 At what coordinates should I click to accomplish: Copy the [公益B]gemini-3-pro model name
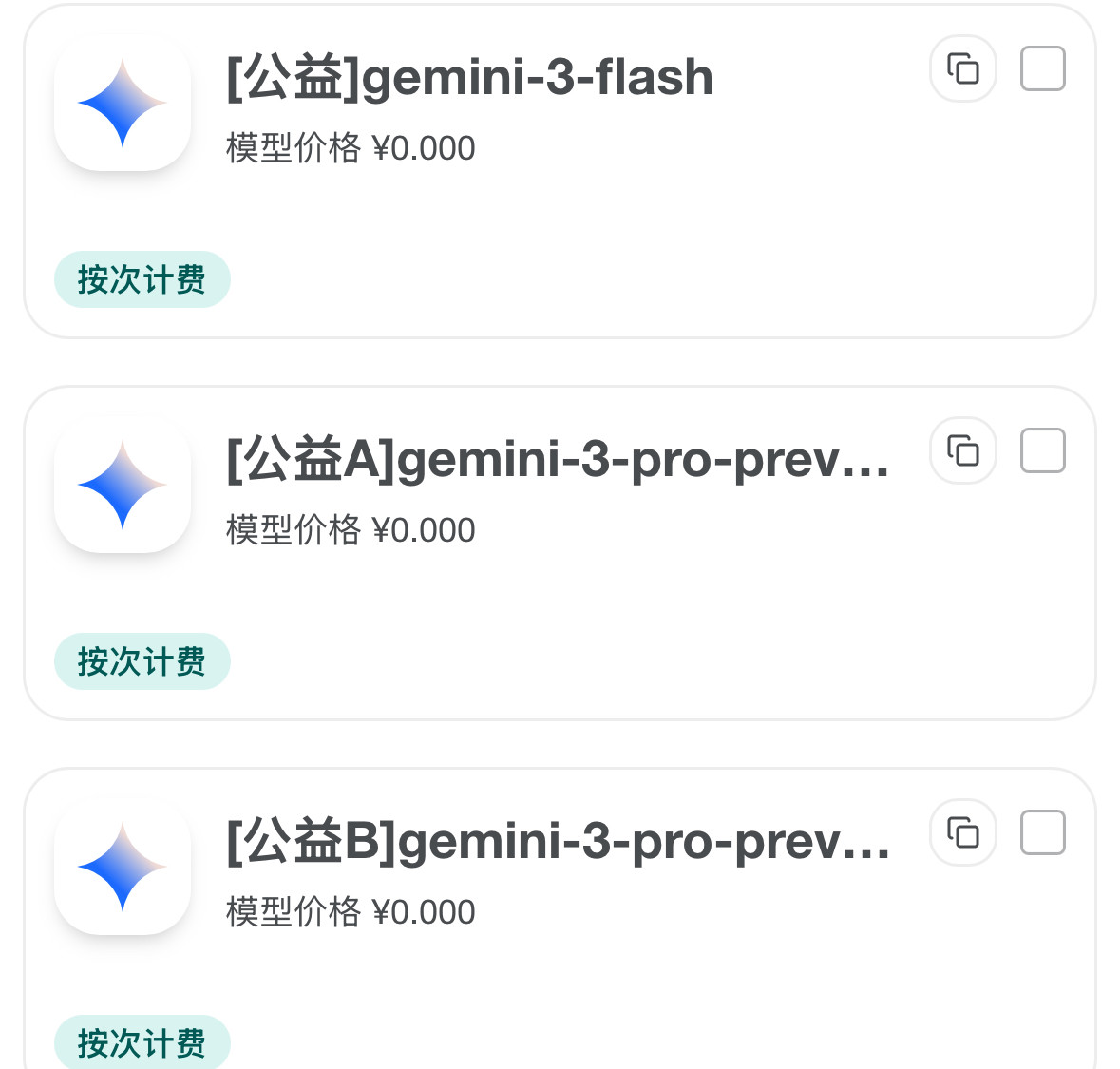[962, 833]
